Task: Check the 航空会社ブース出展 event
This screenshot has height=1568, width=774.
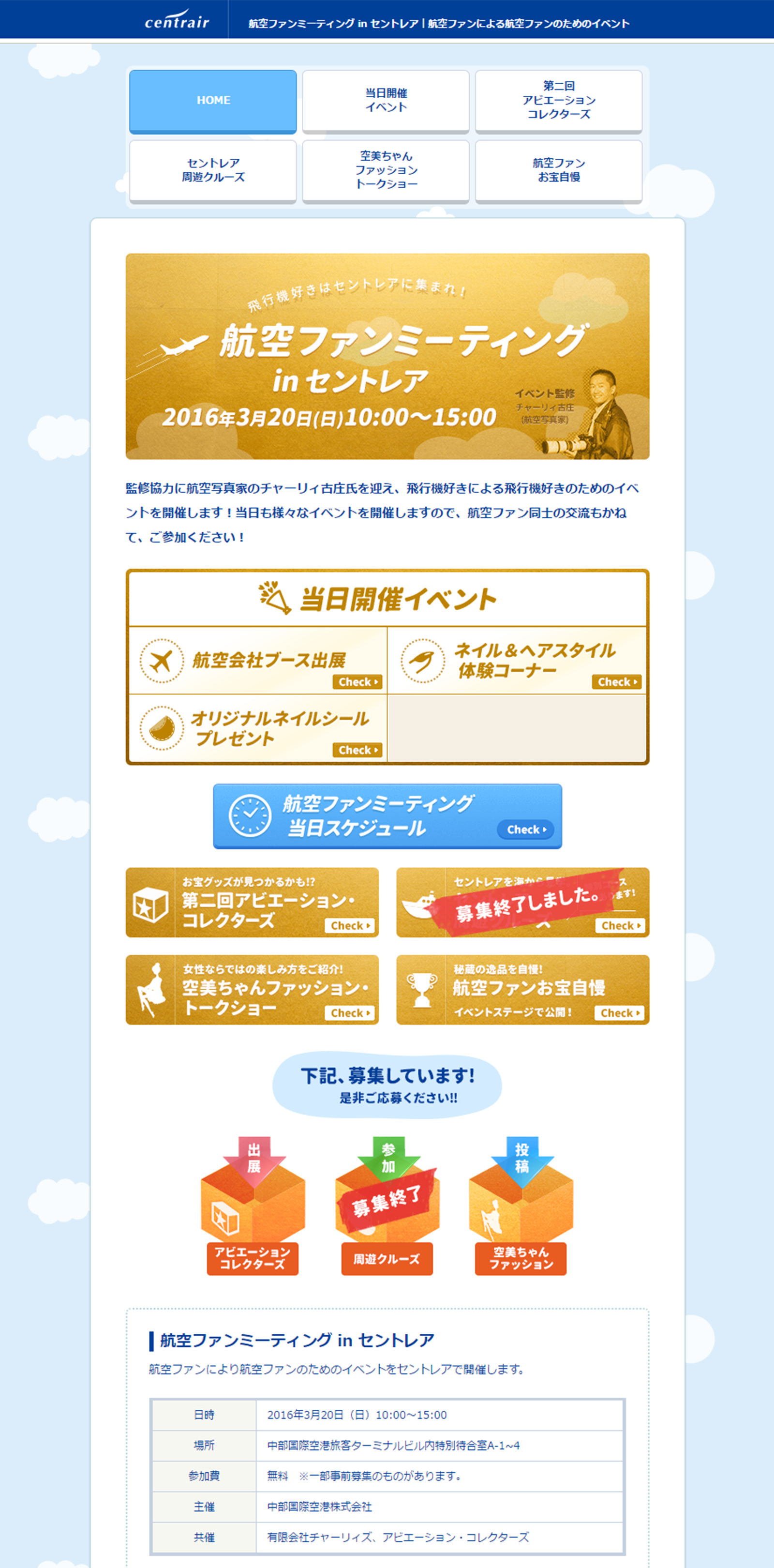Action: [258, 661]
